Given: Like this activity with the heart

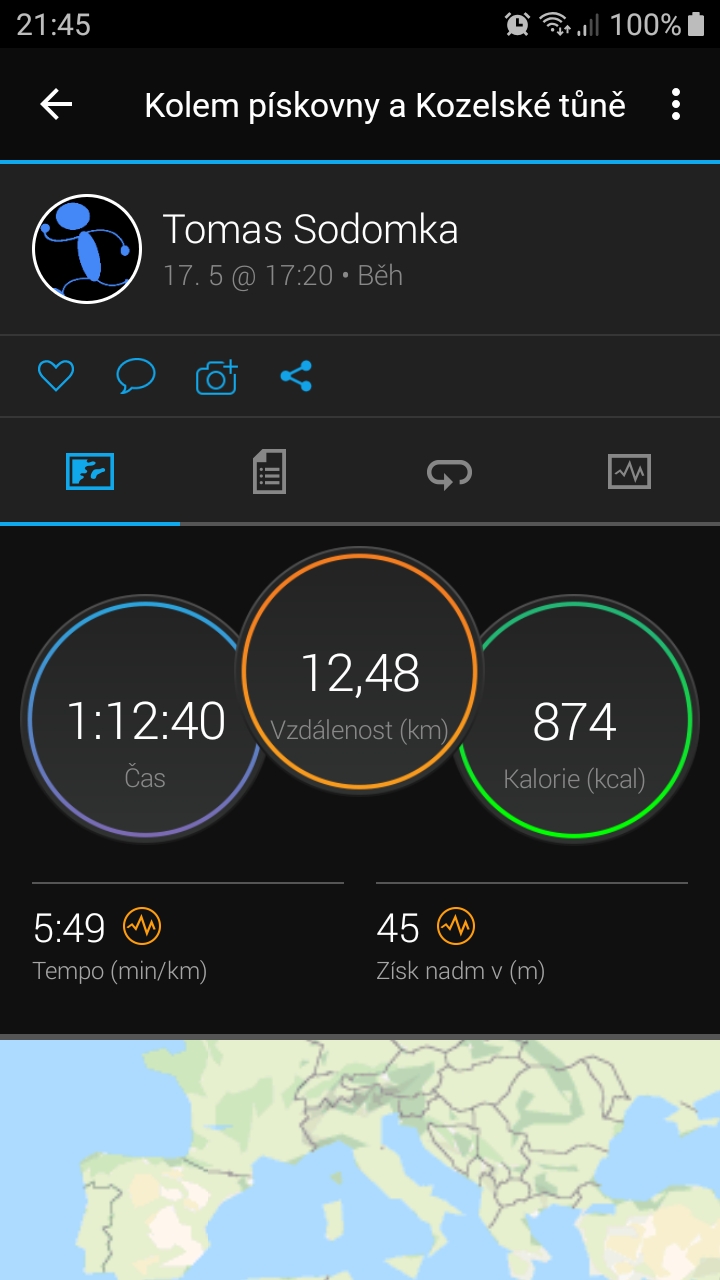Looking at the screenshot, I should 56,376.
